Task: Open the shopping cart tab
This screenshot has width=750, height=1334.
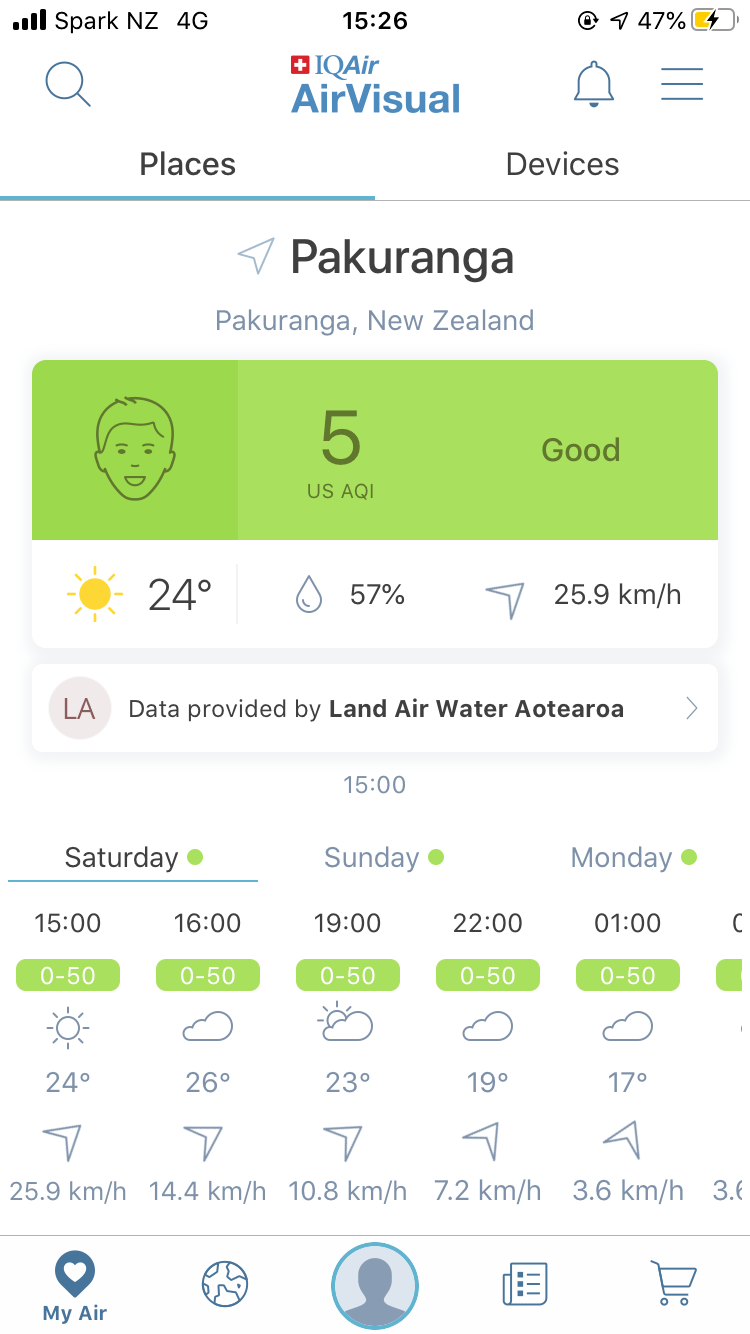Action: point(674,1283)
